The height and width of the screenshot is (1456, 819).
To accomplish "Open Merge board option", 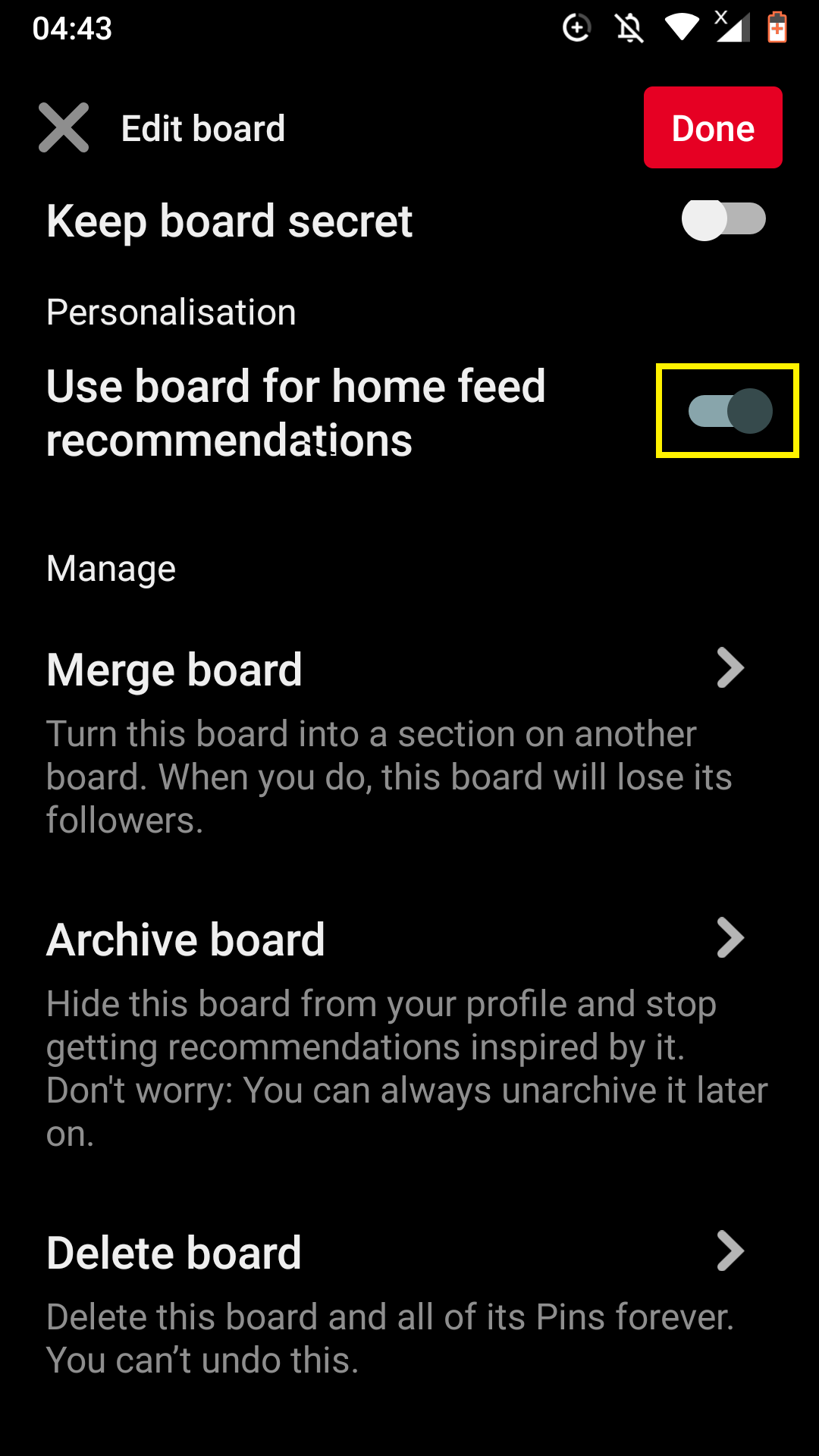I will [x=409, y=742].
